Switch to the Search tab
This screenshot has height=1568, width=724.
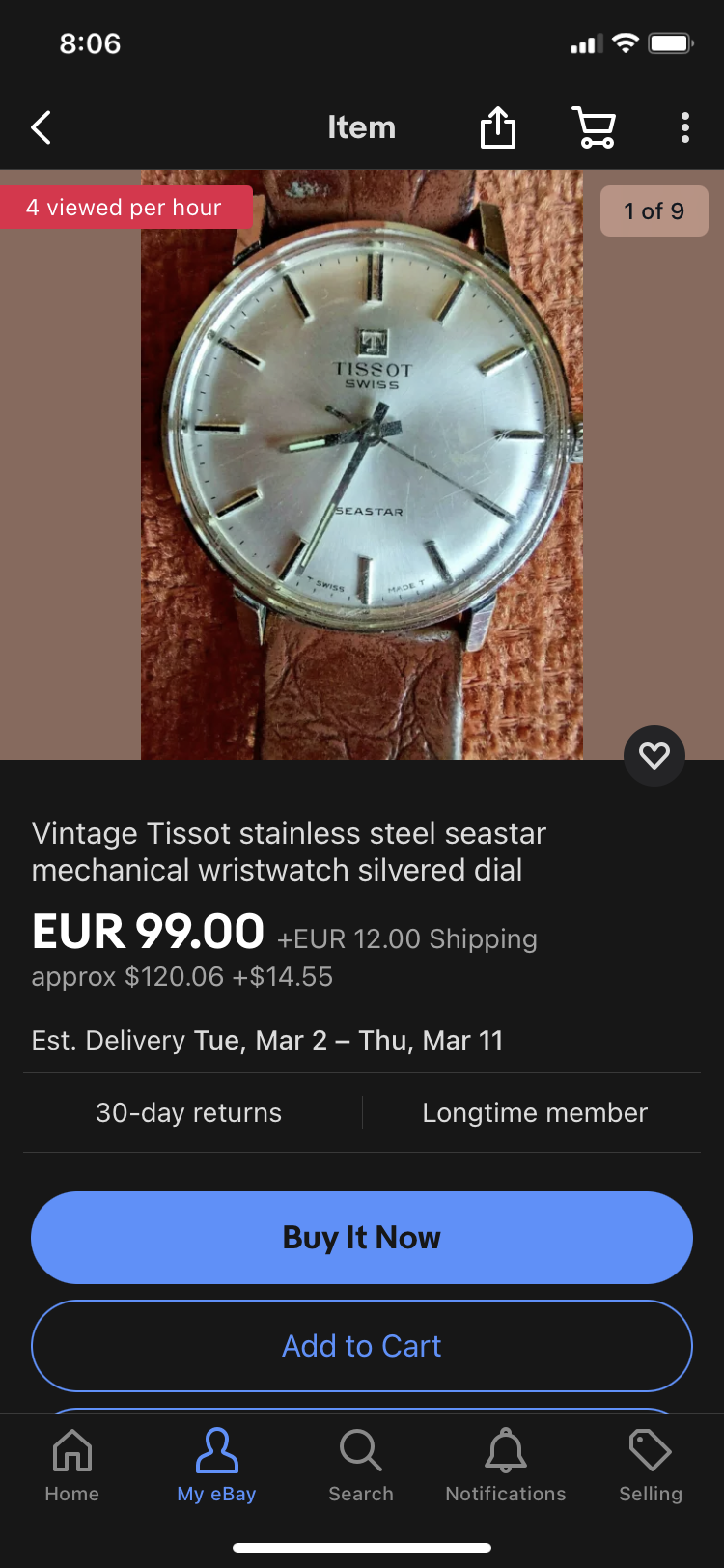pos(361,1466)
